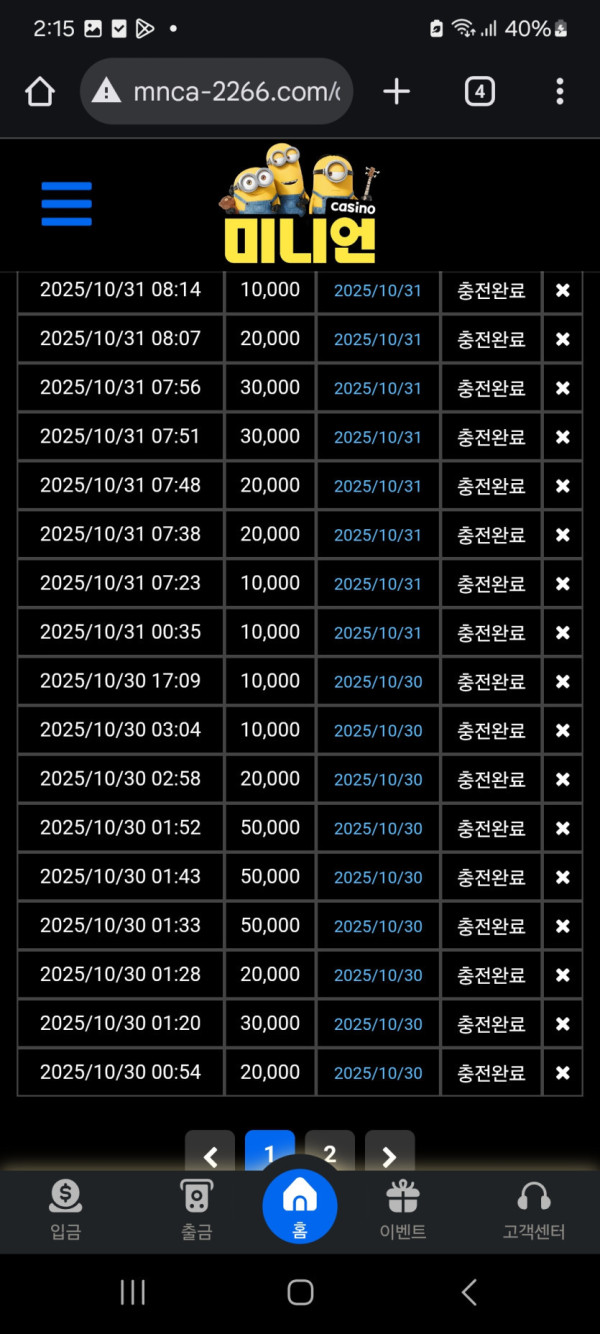600x1334 pixels.
Task: Show the open tabs switcher
Action: coord(479,92)
